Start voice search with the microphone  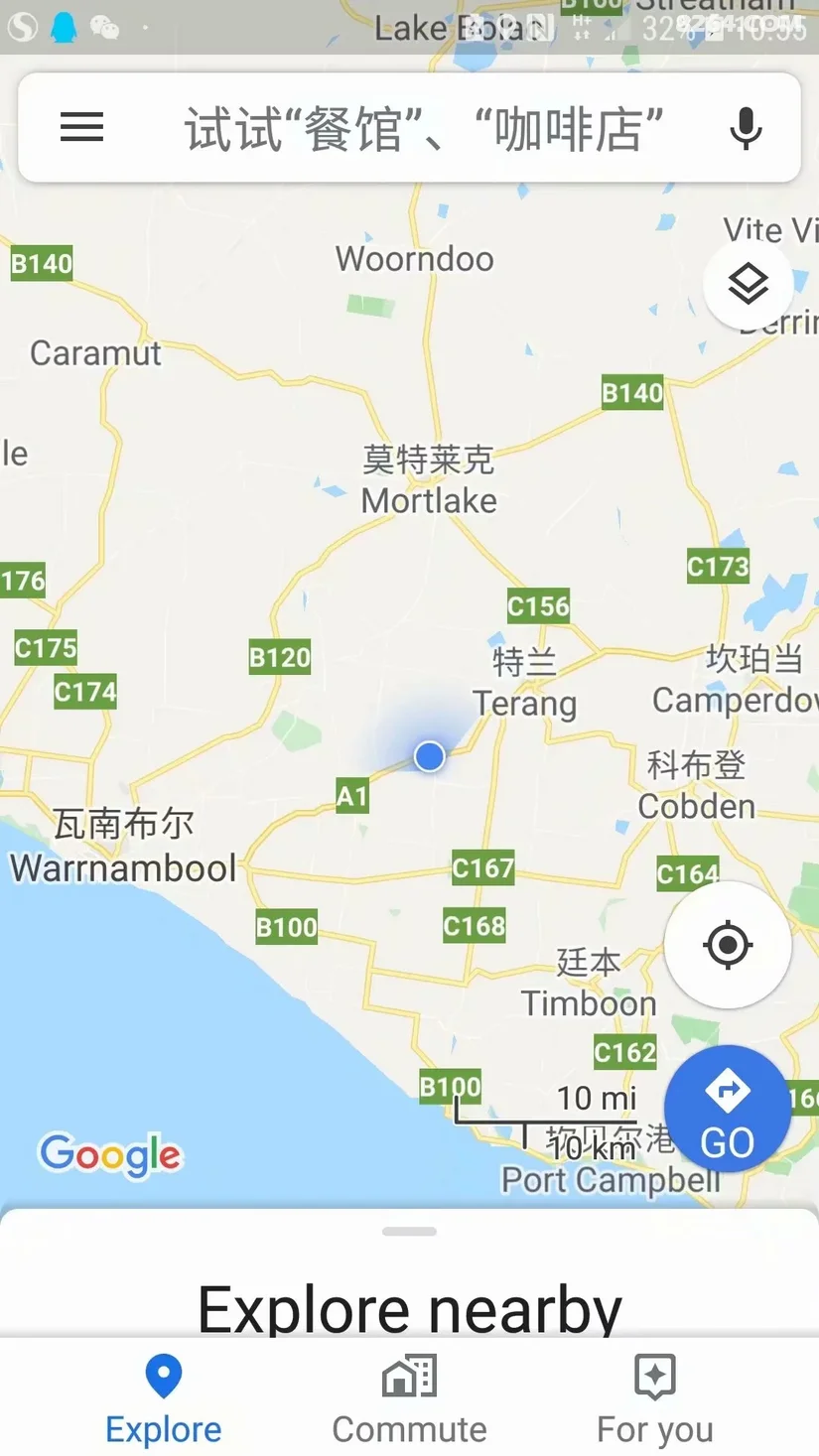tap(746, 128)
